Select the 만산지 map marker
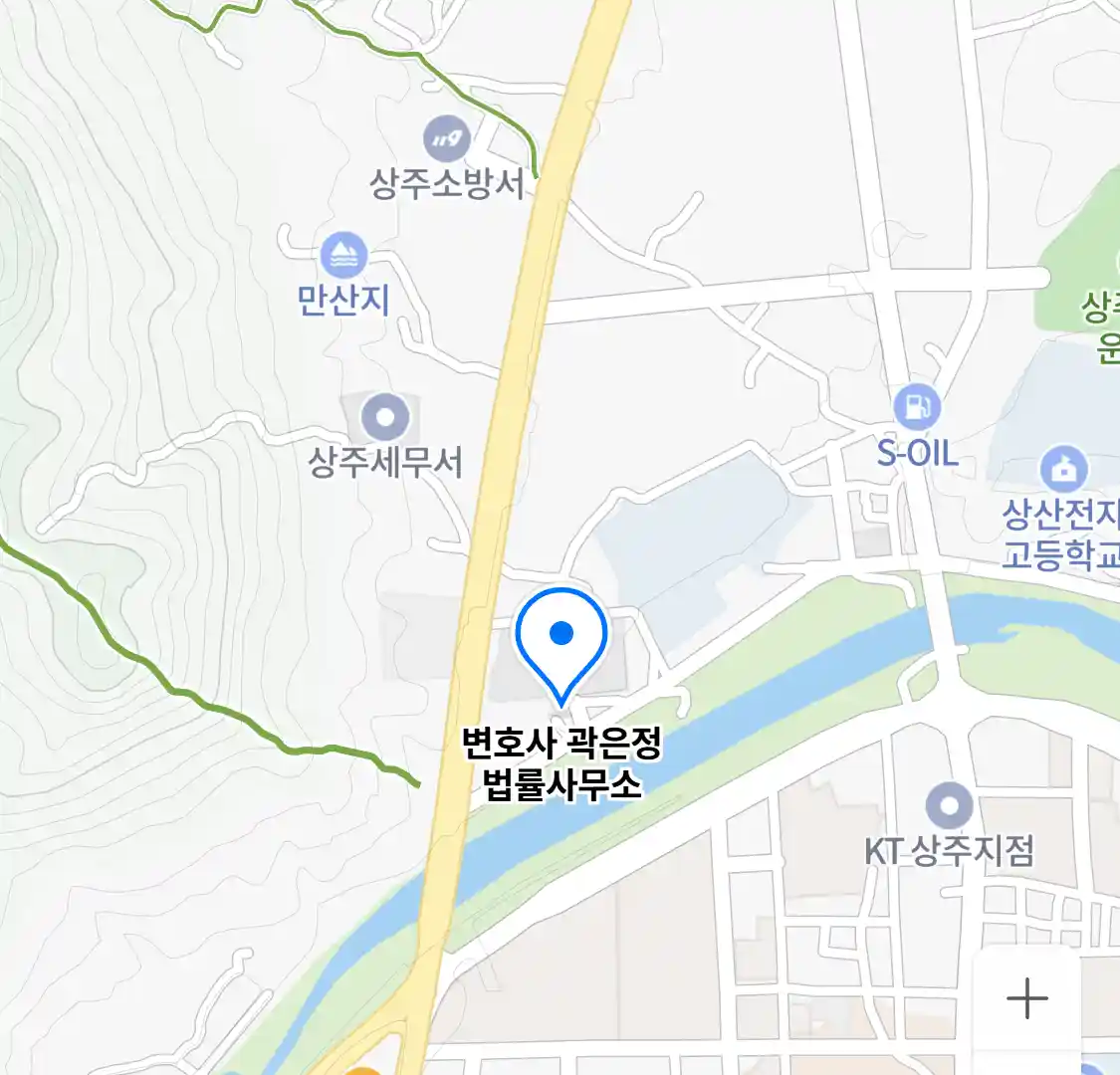The height and width of the screenshot is (1075, 1120). pos(344,257)
